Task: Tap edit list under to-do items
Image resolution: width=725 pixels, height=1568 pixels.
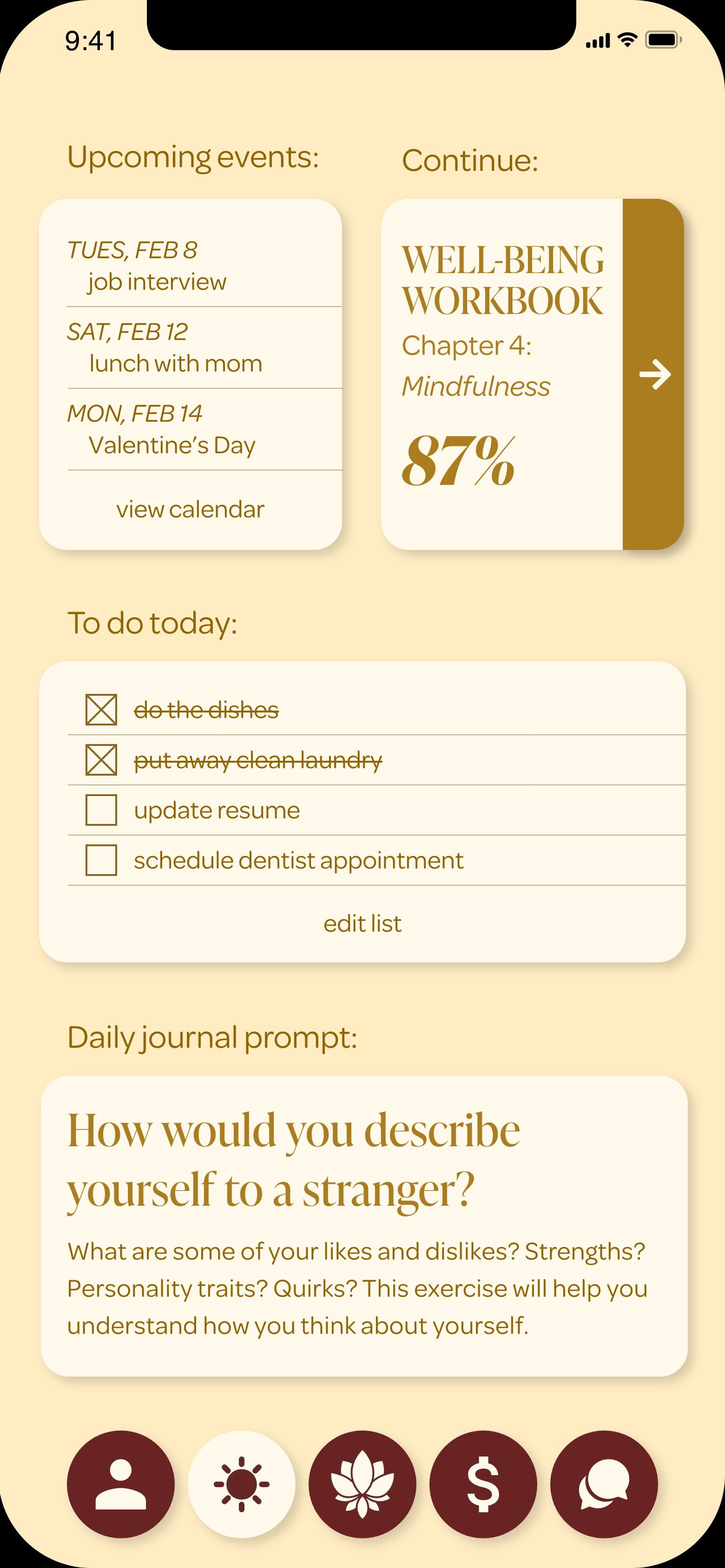Action: pyautogui.click(x=362, y=923)
